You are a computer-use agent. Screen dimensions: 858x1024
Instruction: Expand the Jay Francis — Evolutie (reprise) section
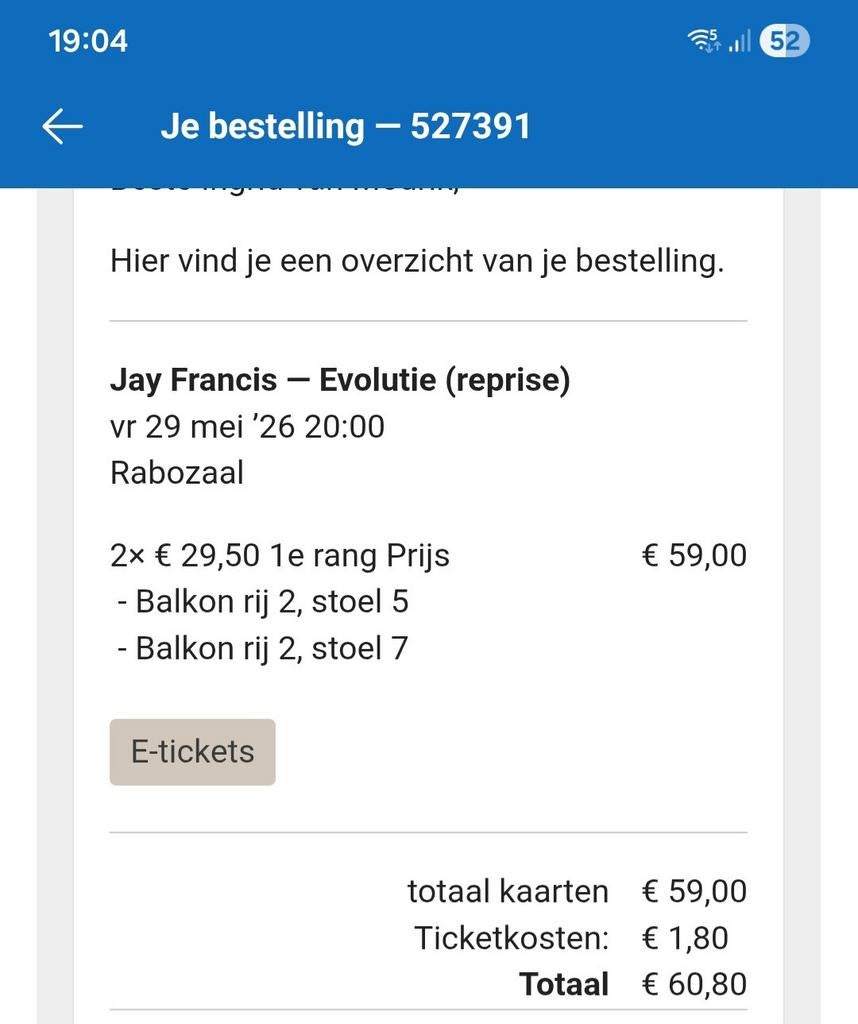[x=339, y=379]
